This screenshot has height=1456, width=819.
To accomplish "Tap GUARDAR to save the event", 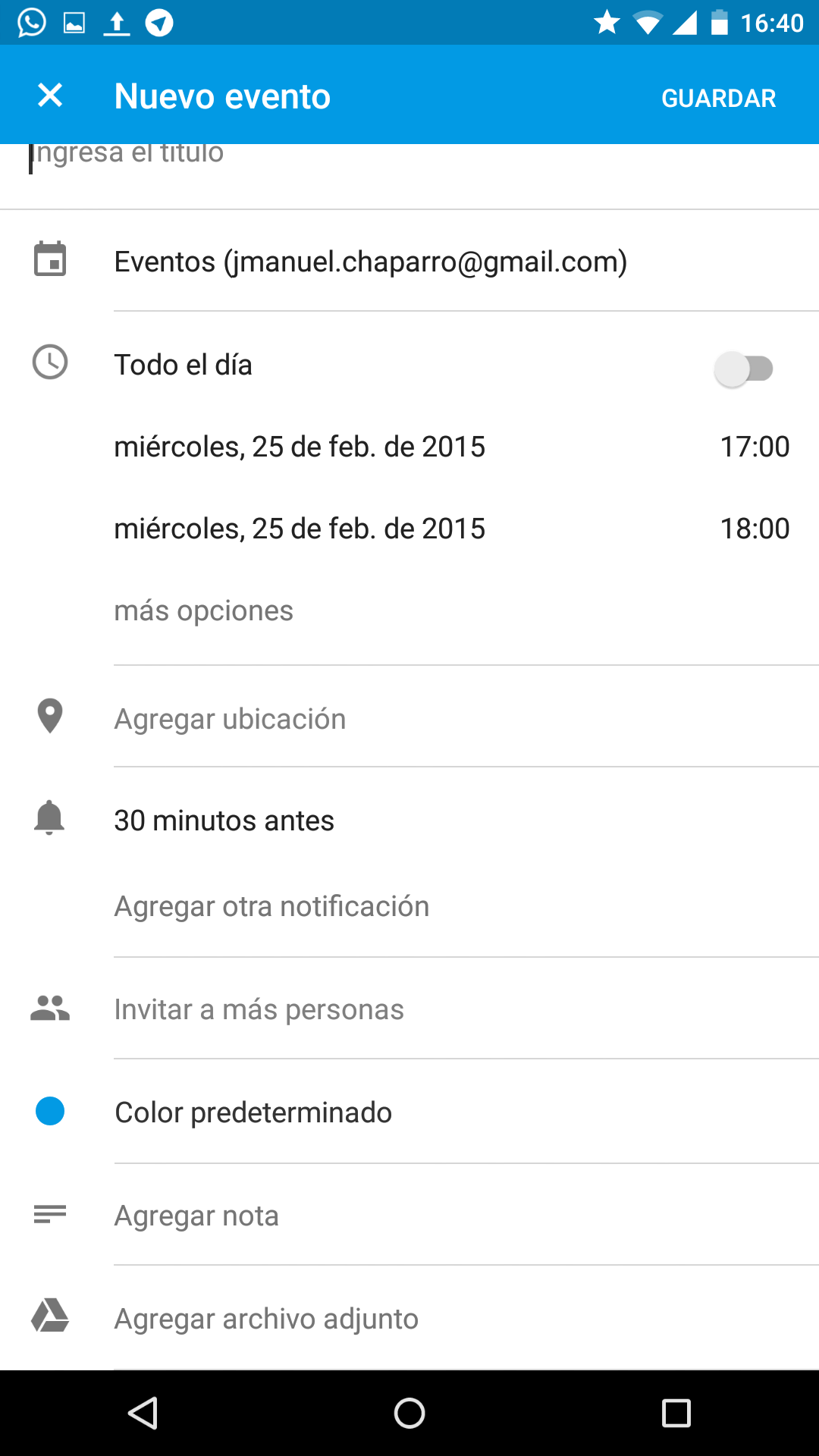I will click(x=718, y=98).
